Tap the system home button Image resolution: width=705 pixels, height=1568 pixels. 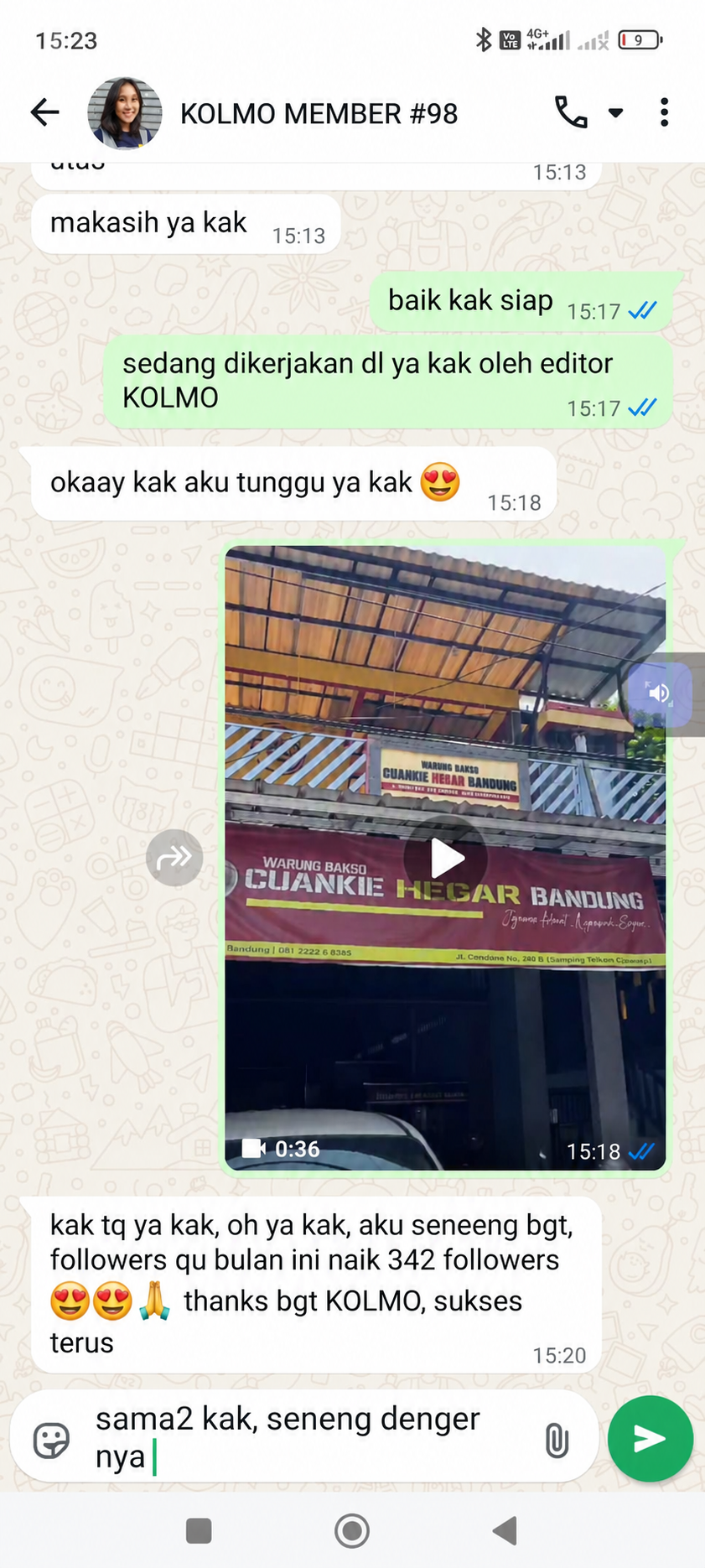point(352,1530)
